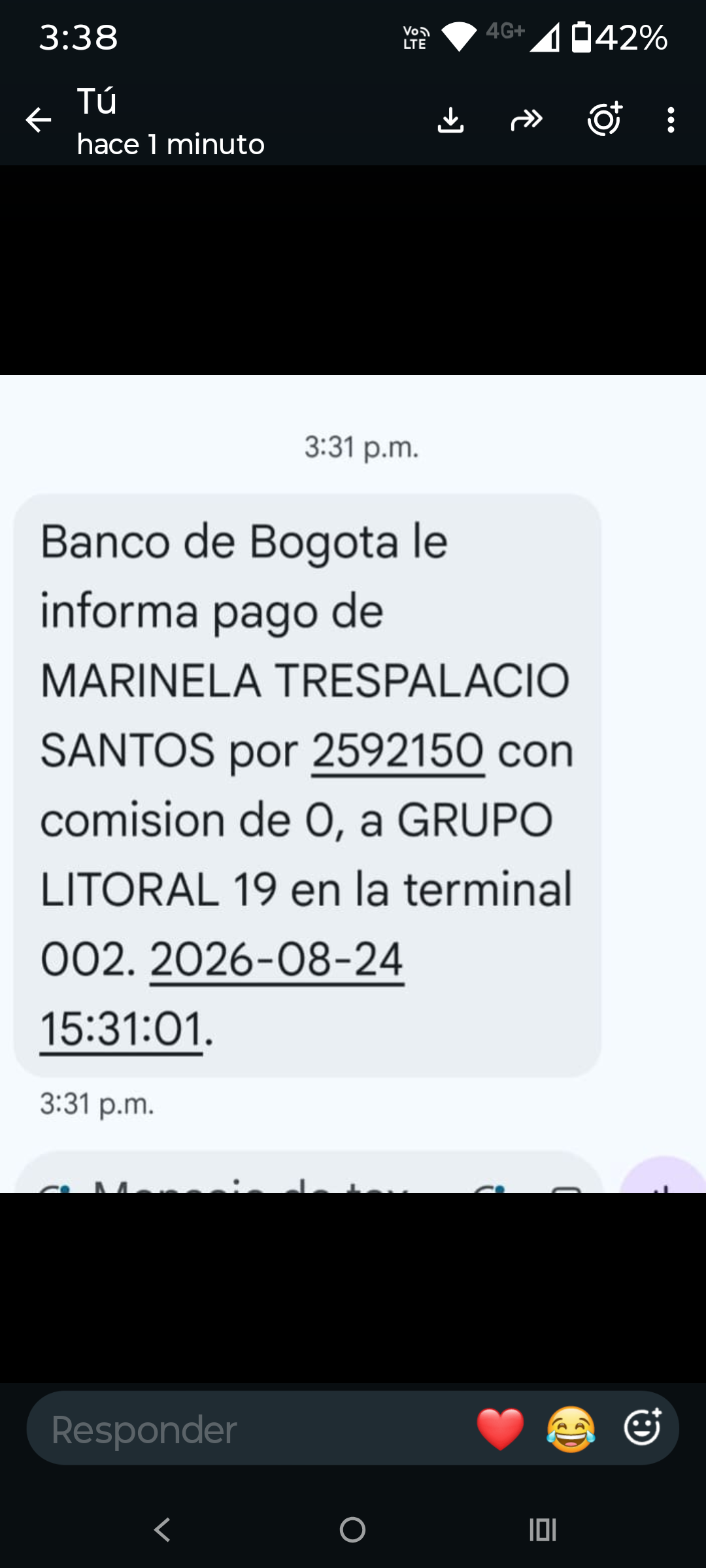Image resolution: width=706 pixels, height=1568 pixels.
Task: React with the red heart emoji
Action: pyautogui.click(x=500, y=1429)
